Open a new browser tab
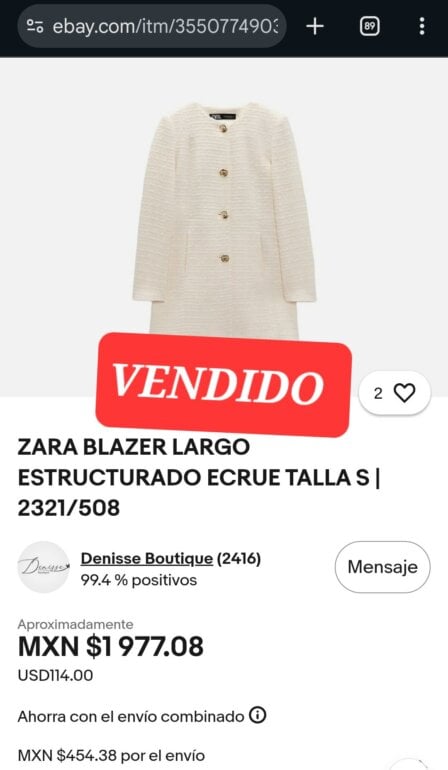This screenshot has width=448, height=770. 315,26
